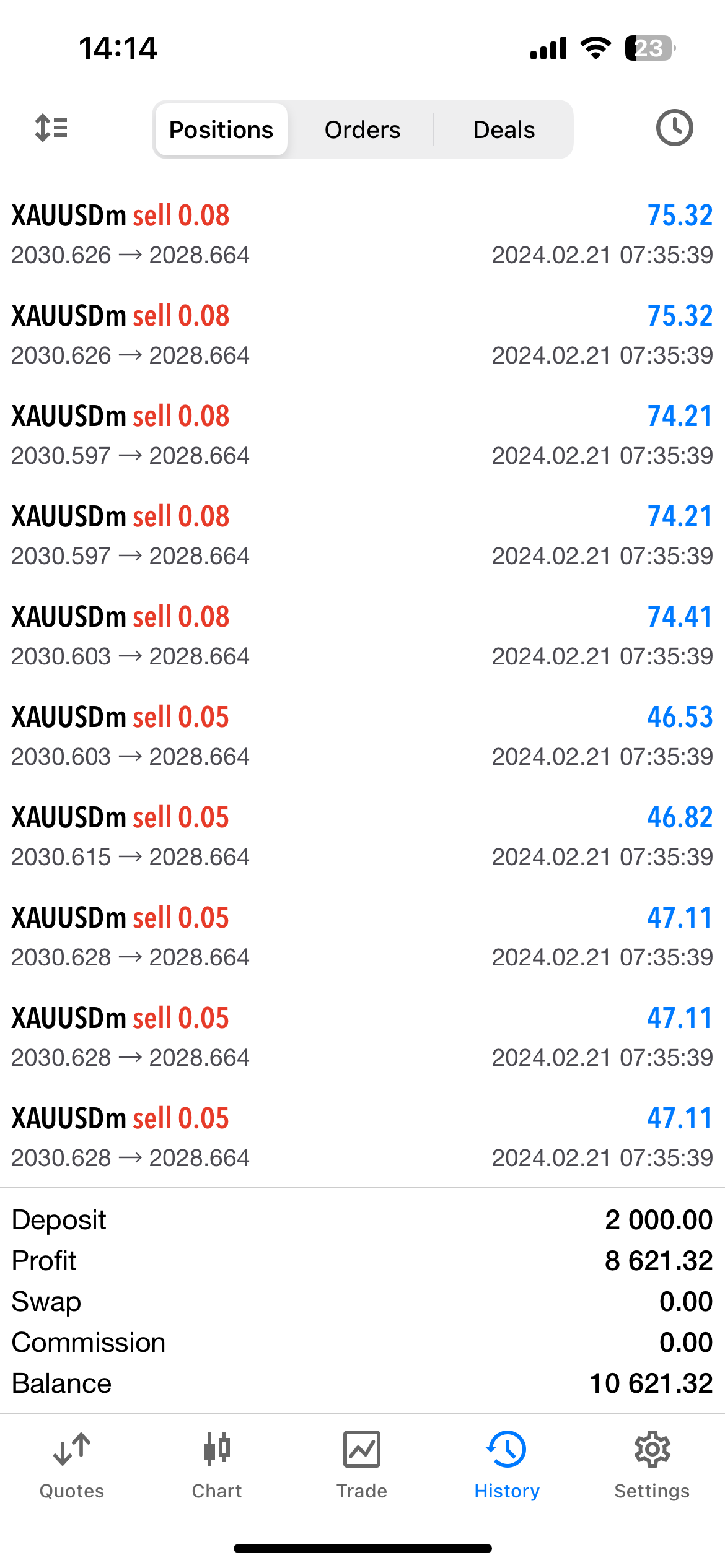Keep the Positions tab selected

tap(221, 129)
